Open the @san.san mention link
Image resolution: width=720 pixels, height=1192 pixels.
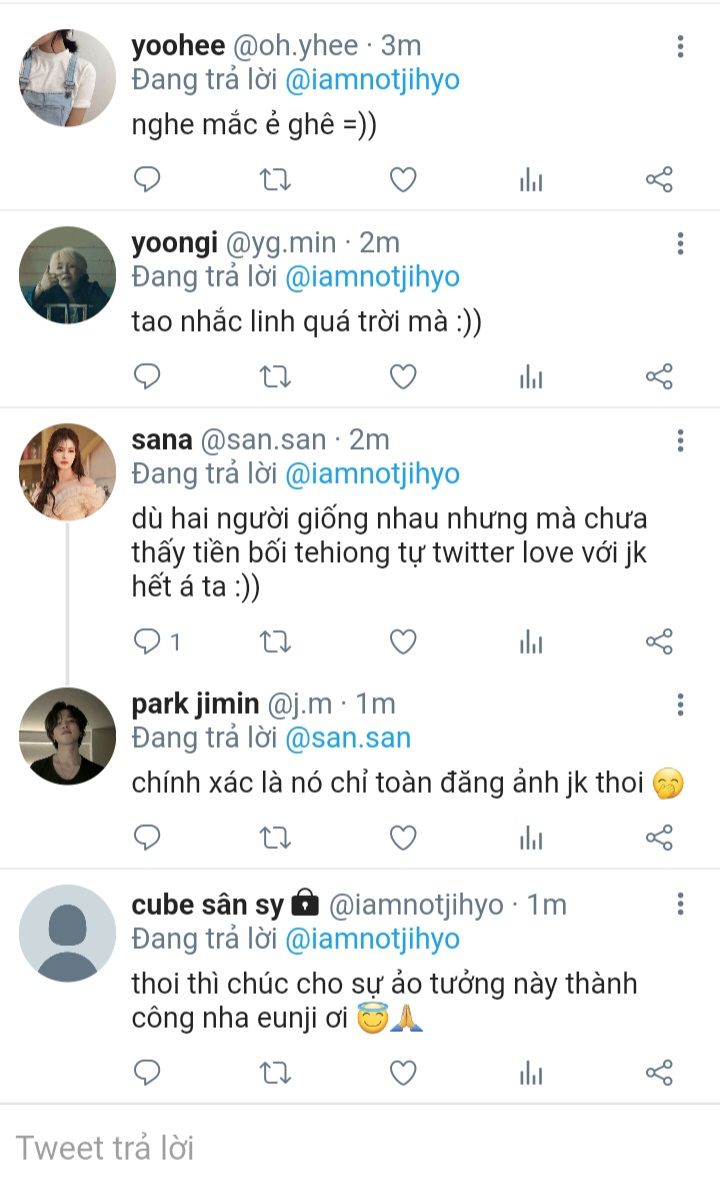pos(347,738)
